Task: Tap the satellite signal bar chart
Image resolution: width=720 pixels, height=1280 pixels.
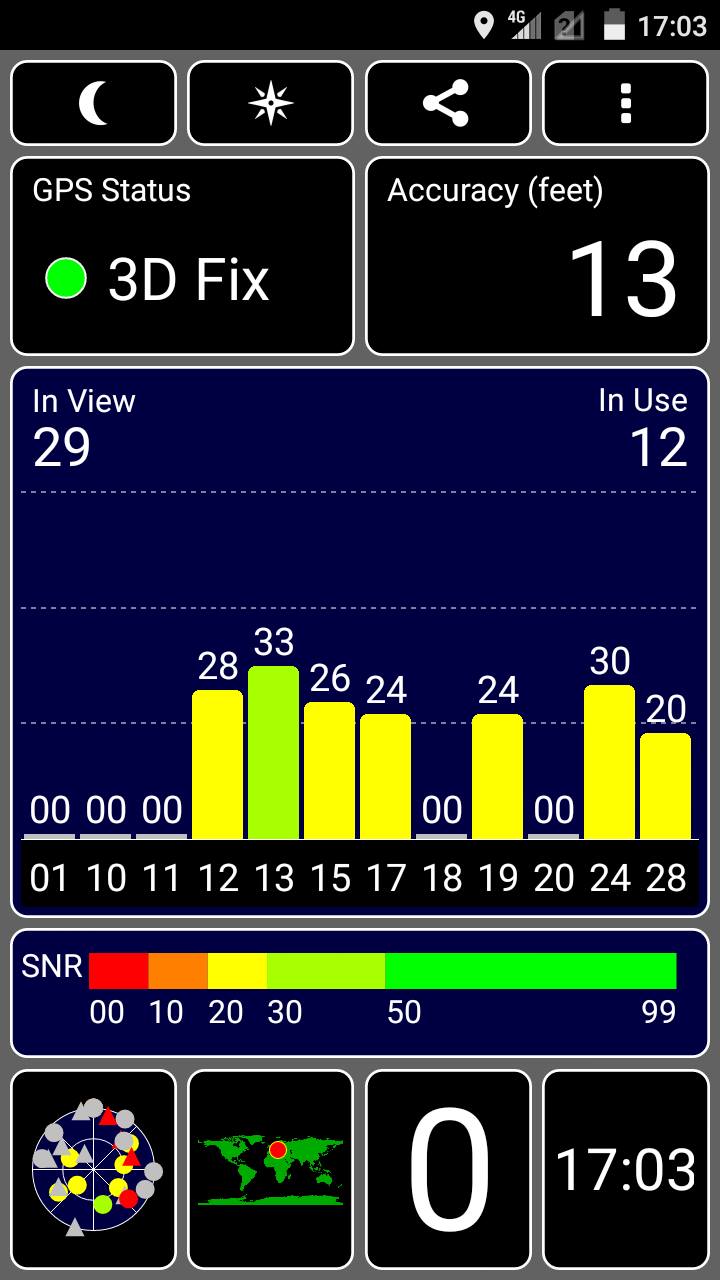Action: [x=360, y=642]
